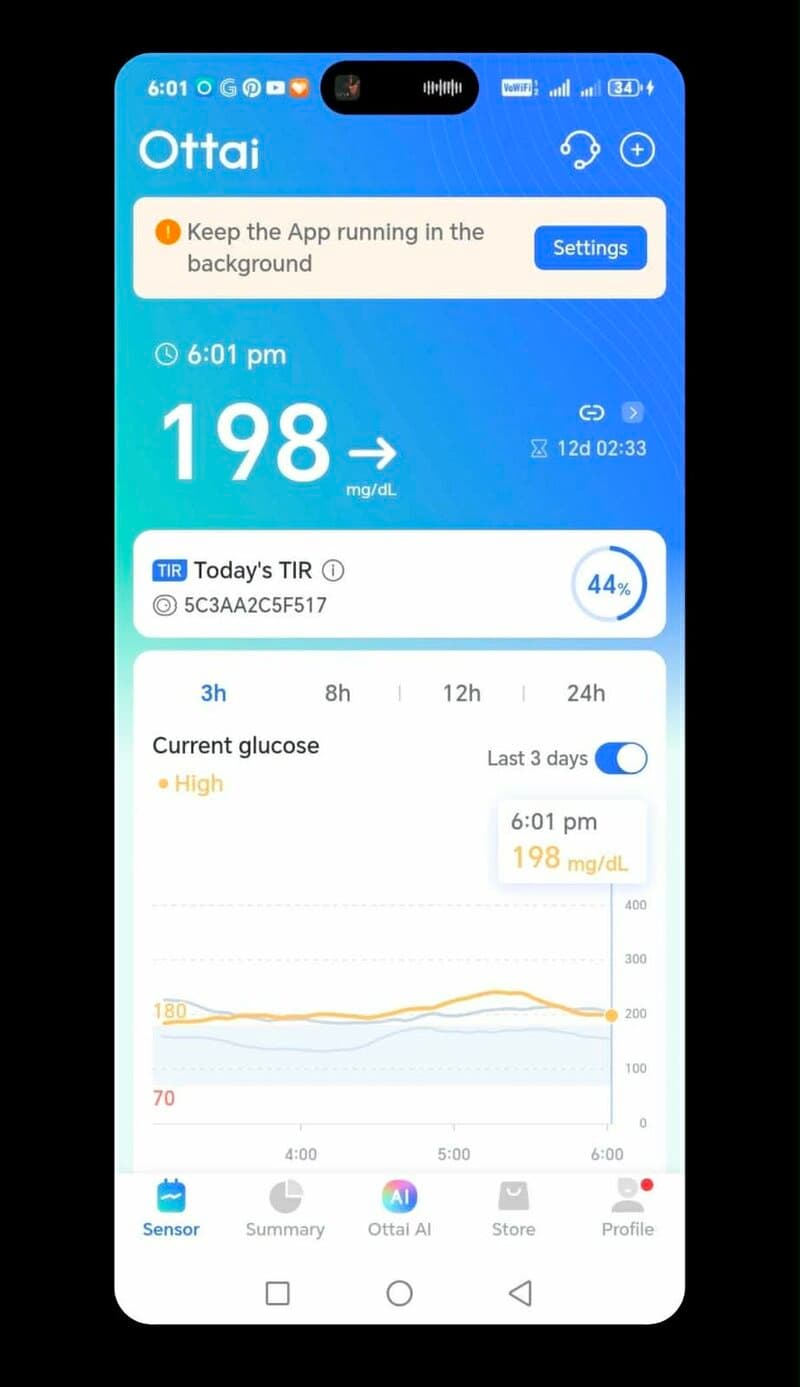Open the Store tab
The image size is (800, 1387).
pyautogui.click(x=513, y=1208)
